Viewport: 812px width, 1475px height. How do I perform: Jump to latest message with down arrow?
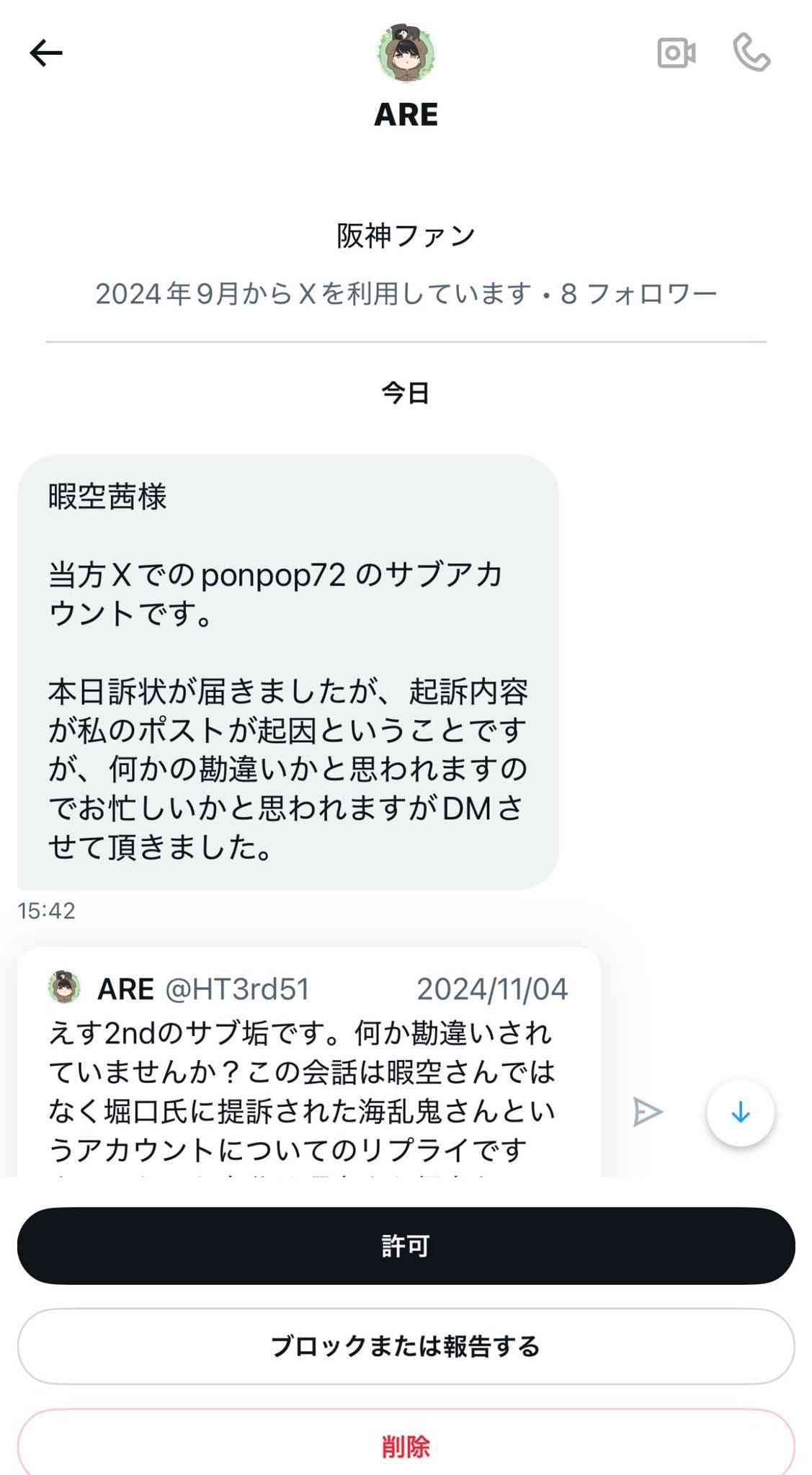tap(740, 1113)
